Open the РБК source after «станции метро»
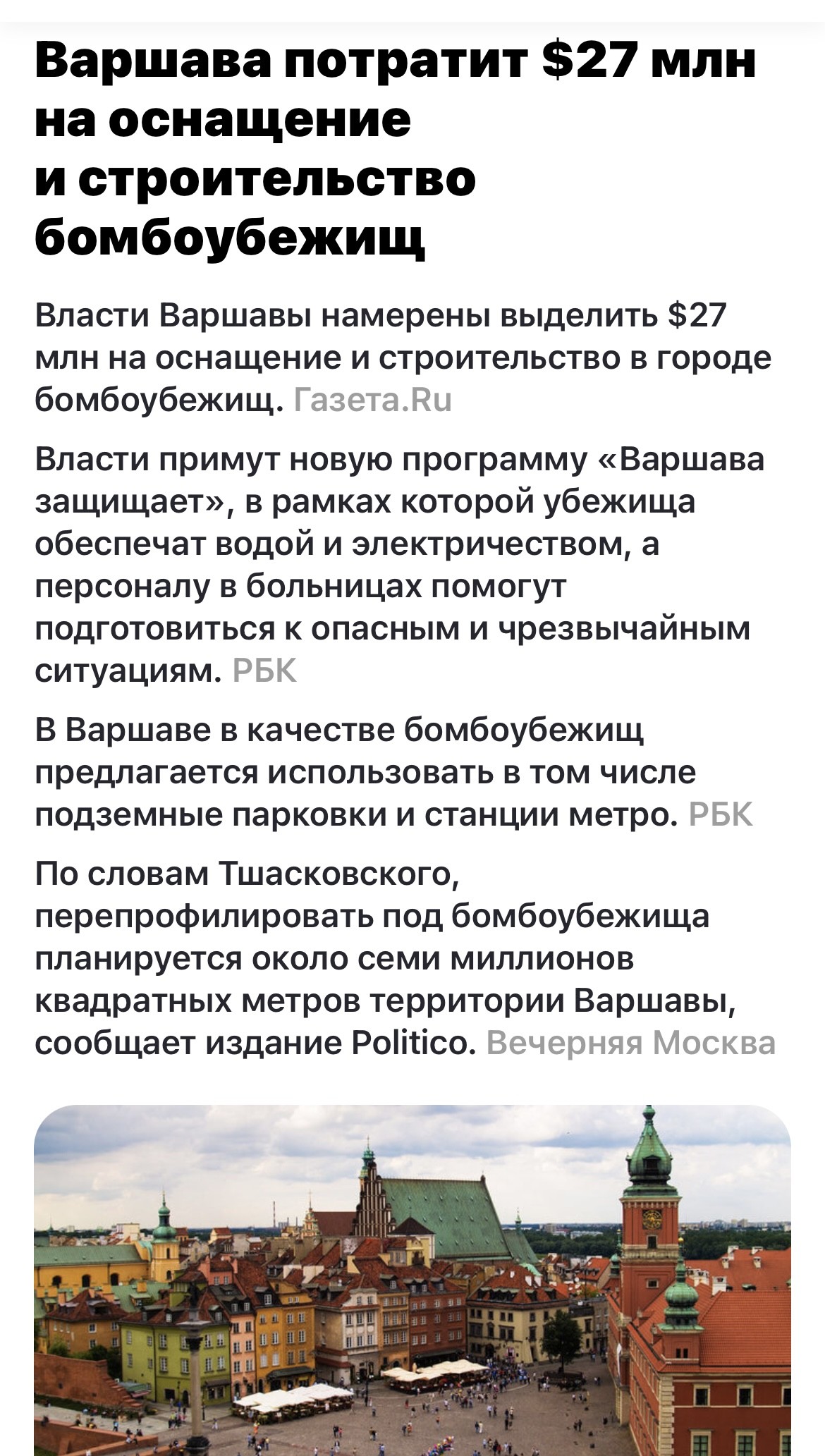 point(721,814)
